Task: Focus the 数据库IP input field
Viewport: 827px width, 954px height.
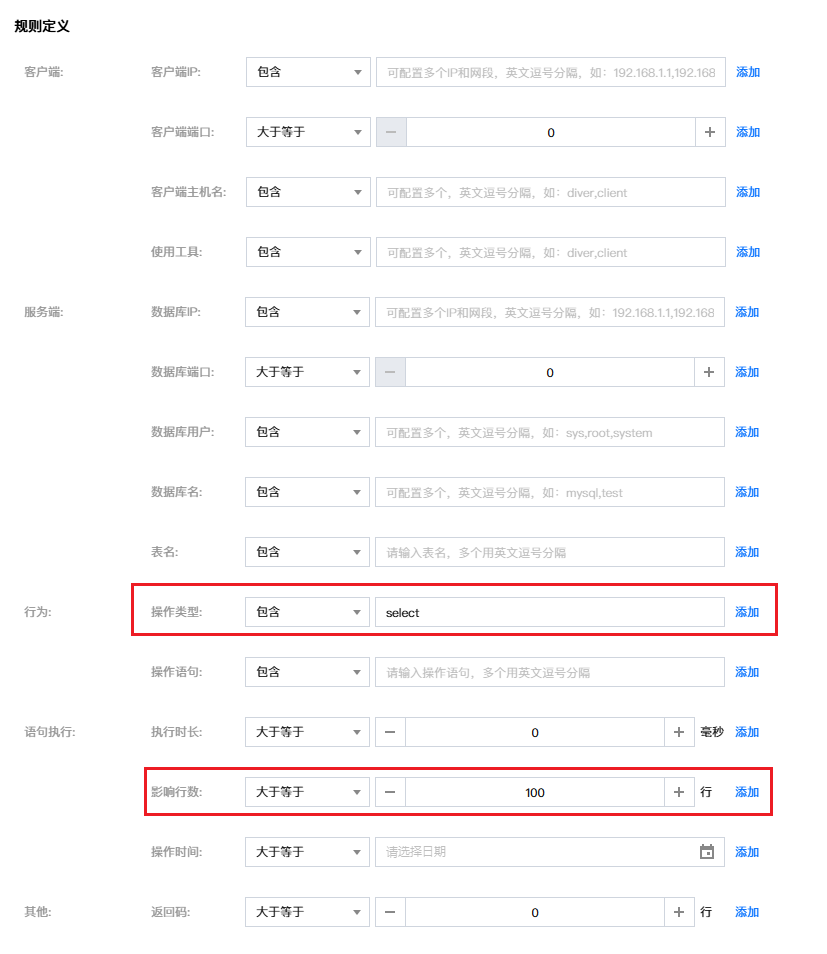Action: [549, 312]
